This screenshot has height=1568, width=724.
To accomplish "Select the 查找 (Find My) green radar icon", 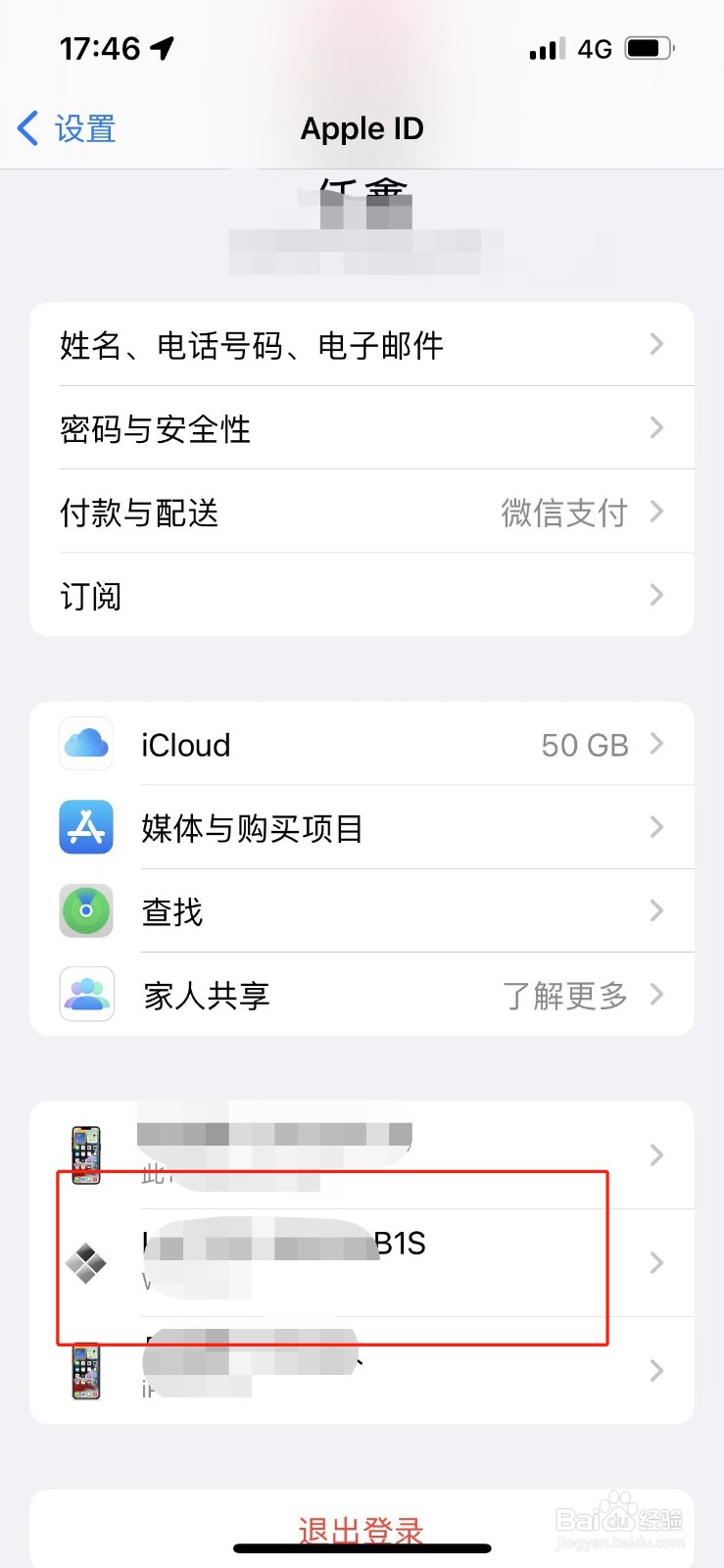I will coord(85,911).
